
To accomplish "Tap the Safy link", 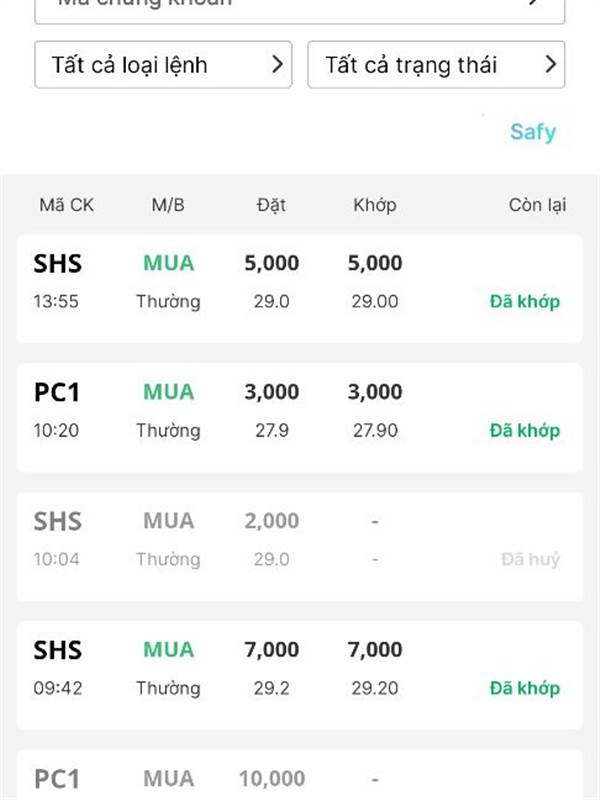I will coord(532,132).
